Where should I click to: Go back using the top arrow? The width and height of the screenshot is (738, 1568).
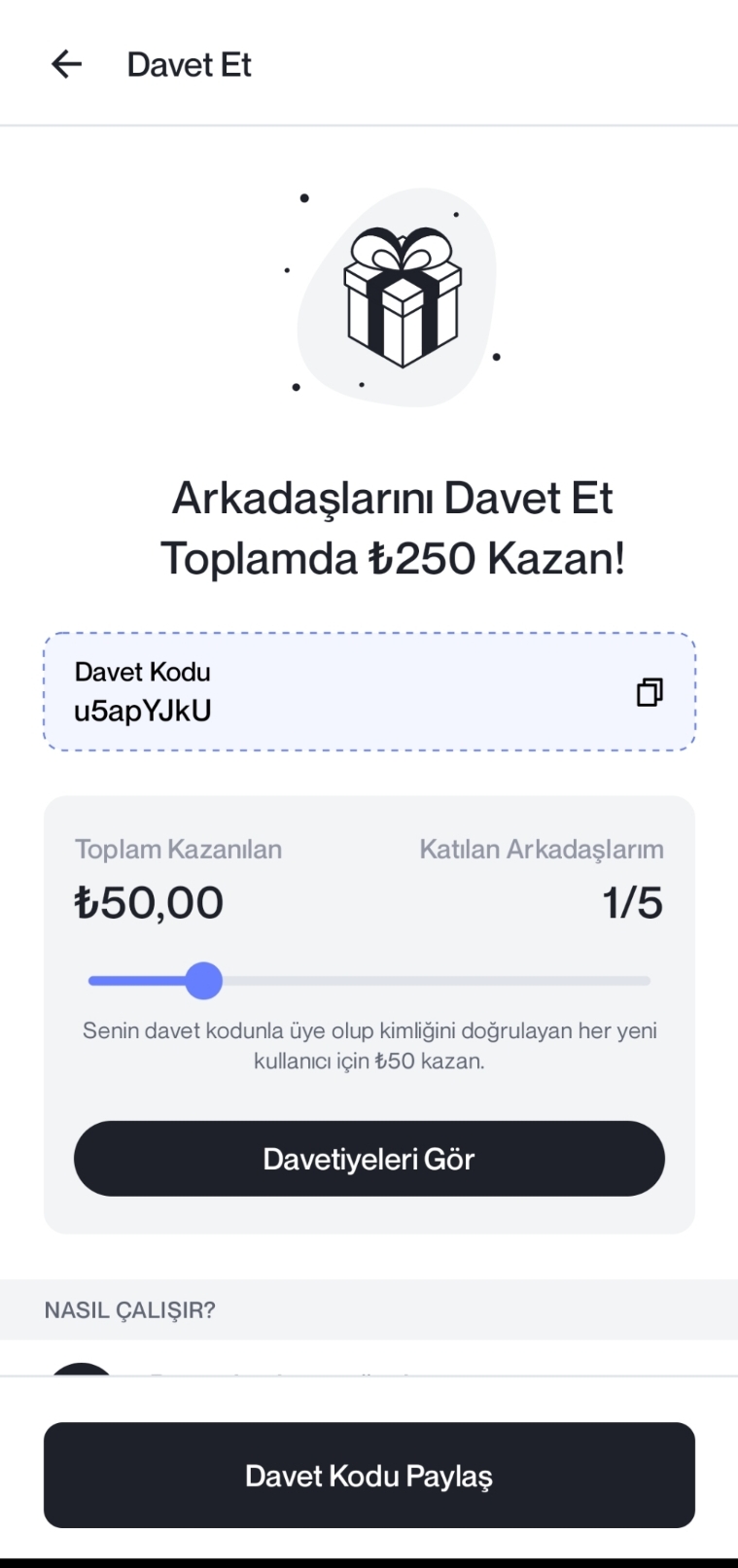66,64
